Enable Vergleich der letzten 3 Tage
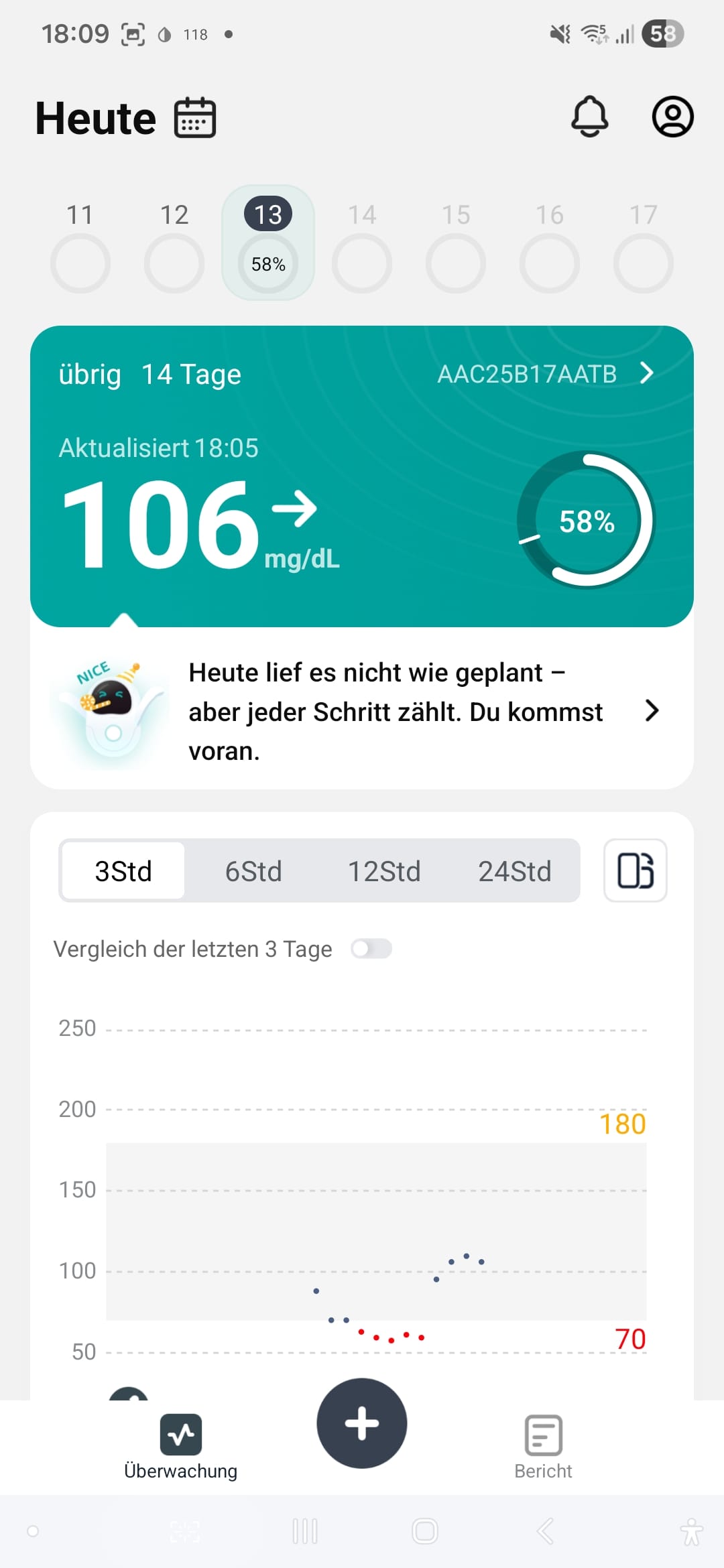 371,949
